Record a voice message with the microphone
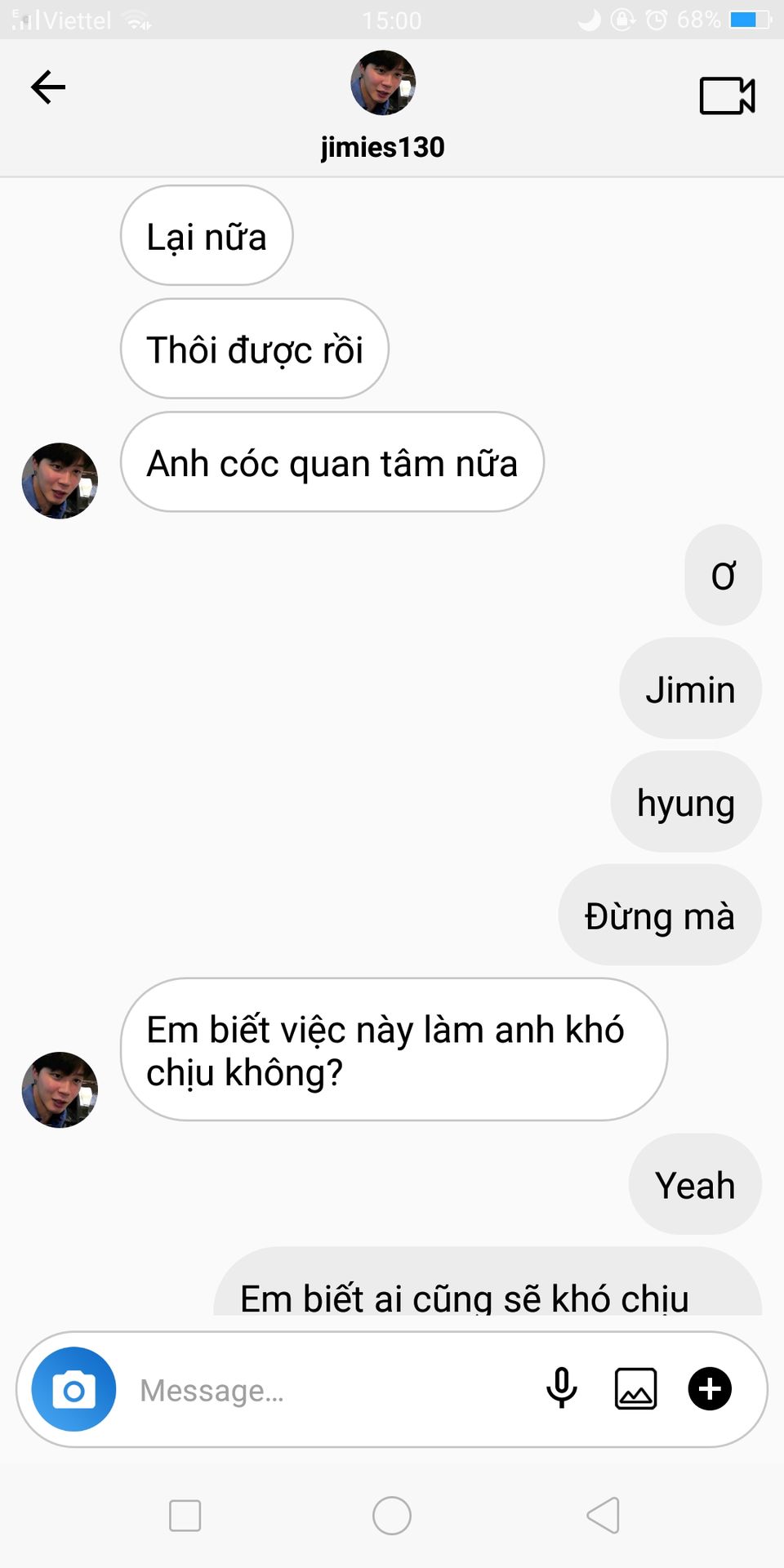784x1568 pixels. point(562,1388)
